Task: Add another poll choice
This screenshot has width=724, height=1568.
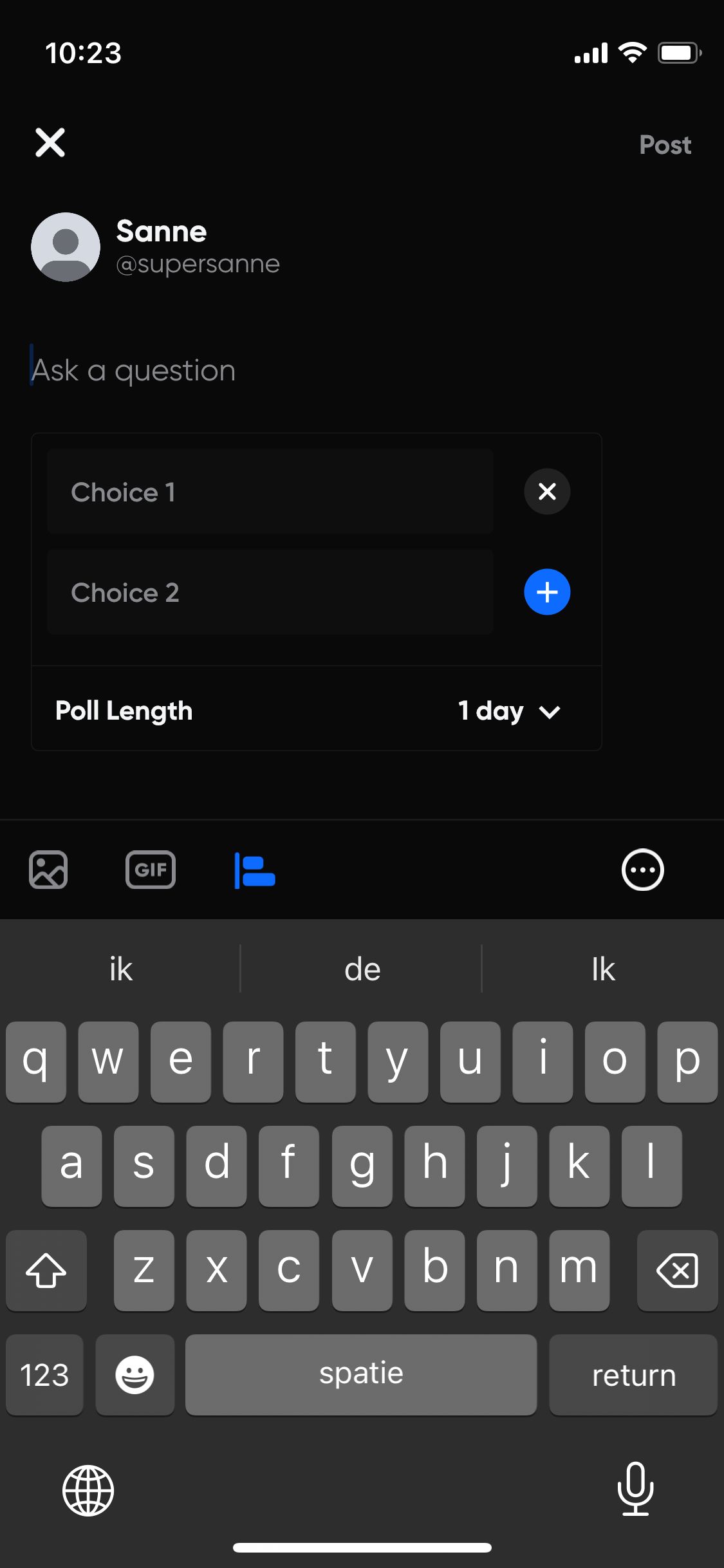Action: (547, 592)
